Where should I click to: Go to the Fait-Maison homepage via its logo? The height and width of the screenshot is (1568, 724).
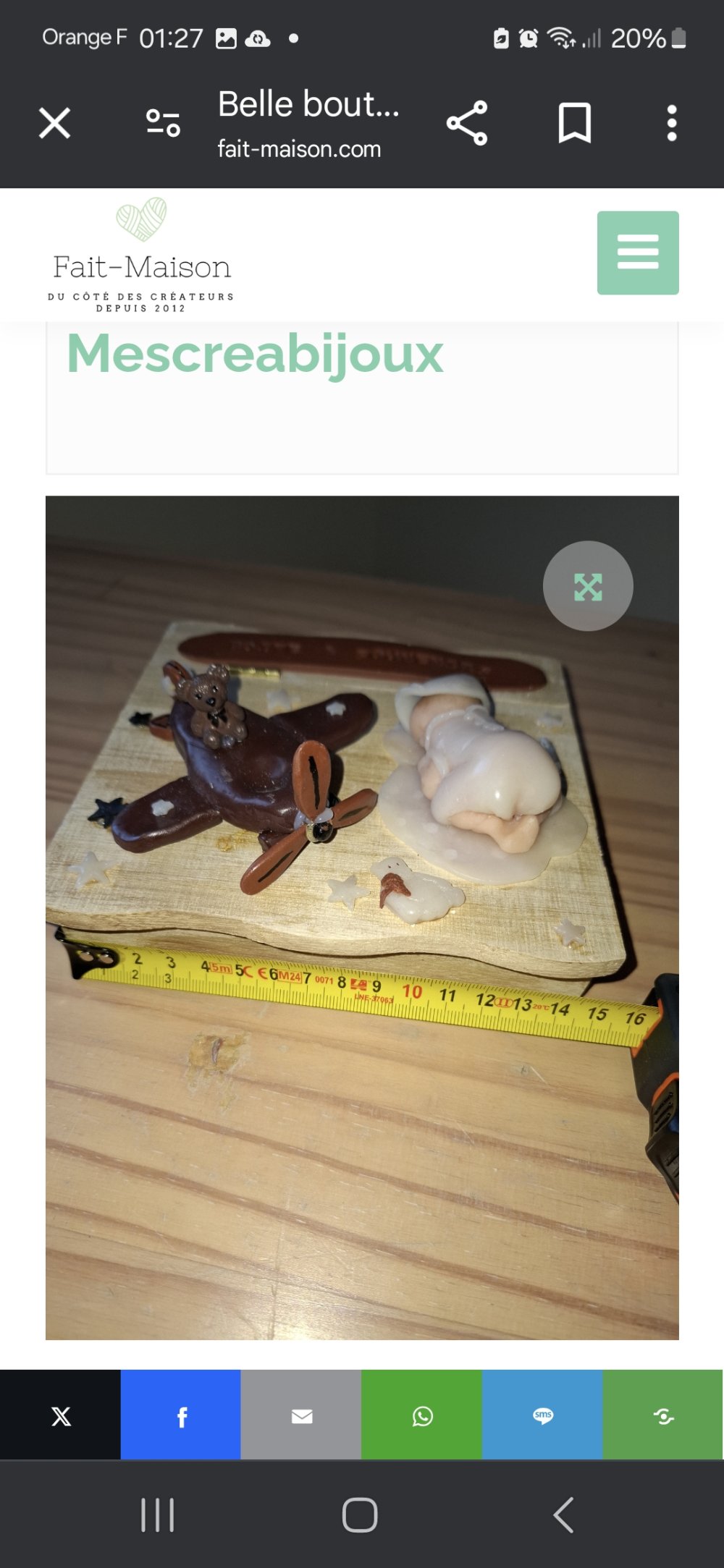click(141, 255)
